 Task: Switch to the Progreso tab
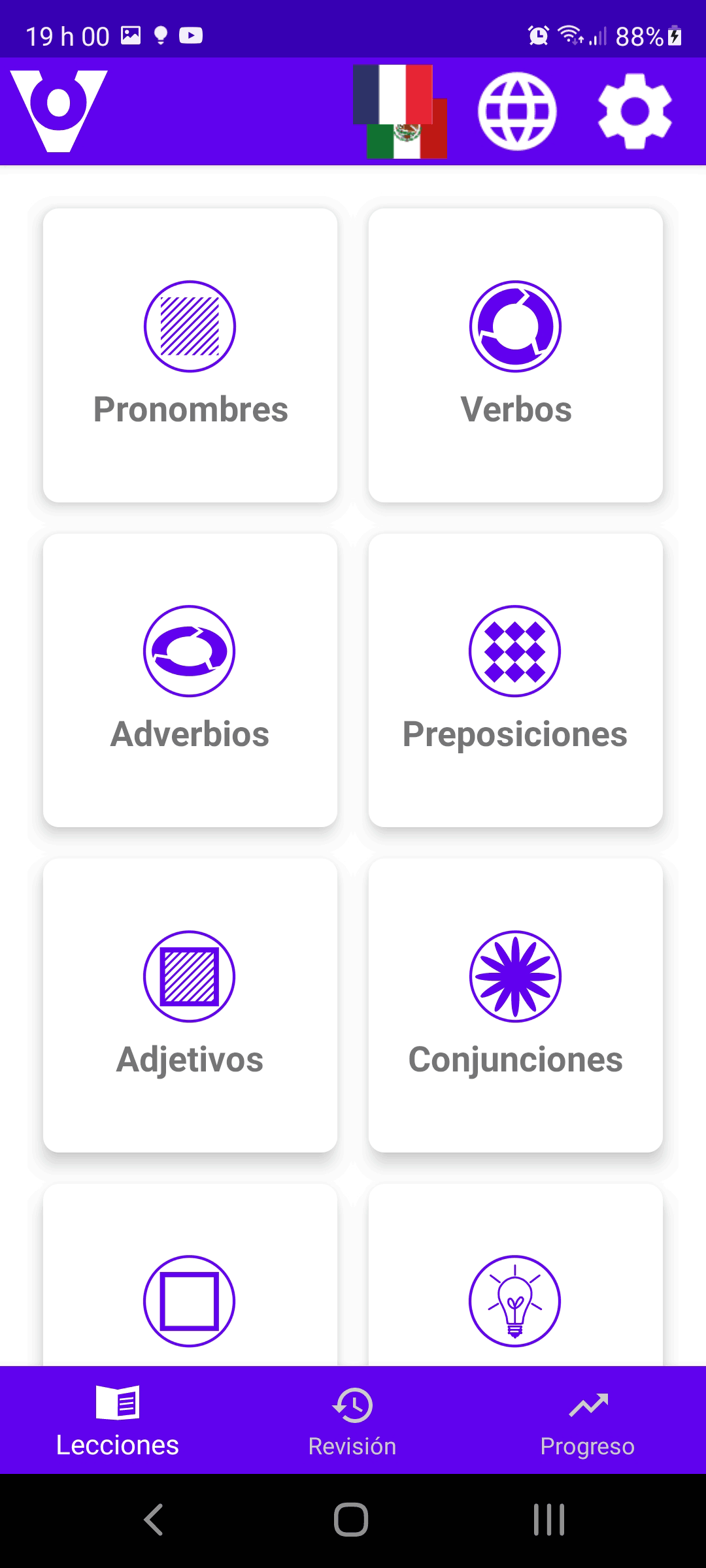tap(588, 1420)
